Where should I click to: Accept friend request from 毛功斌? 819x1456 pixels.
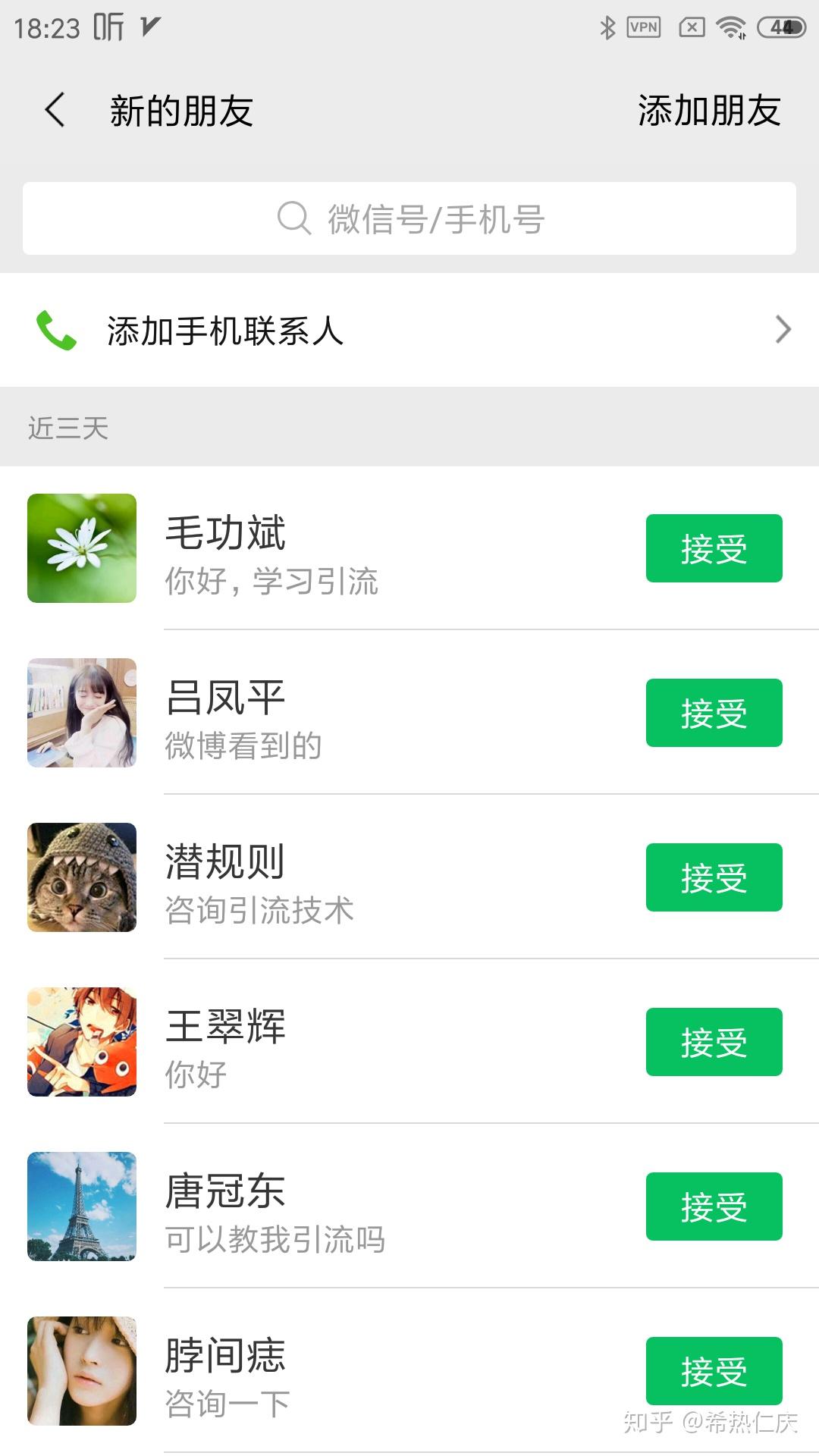(x=714, y=548)
